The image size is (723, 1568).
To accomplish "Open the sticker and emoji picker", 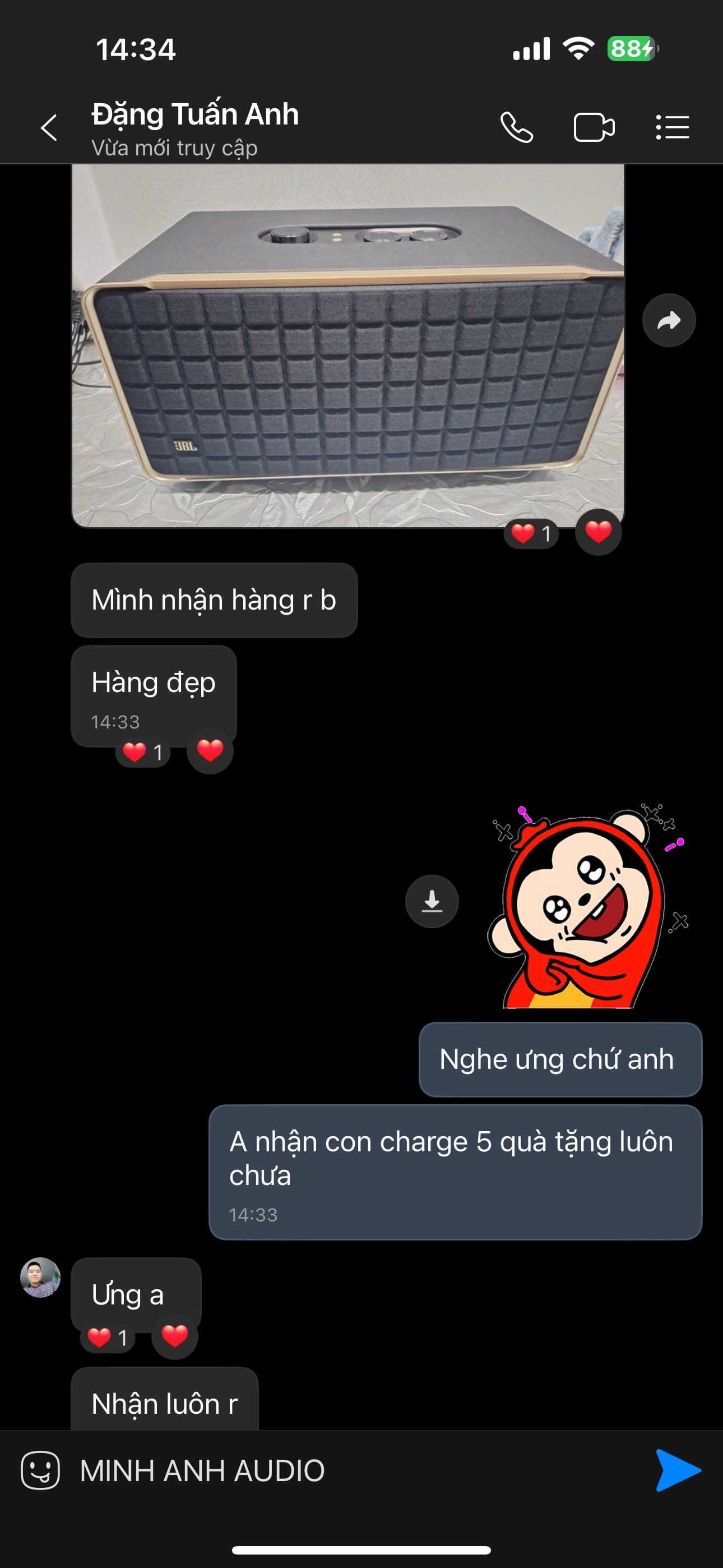I will pos(40,1470).
